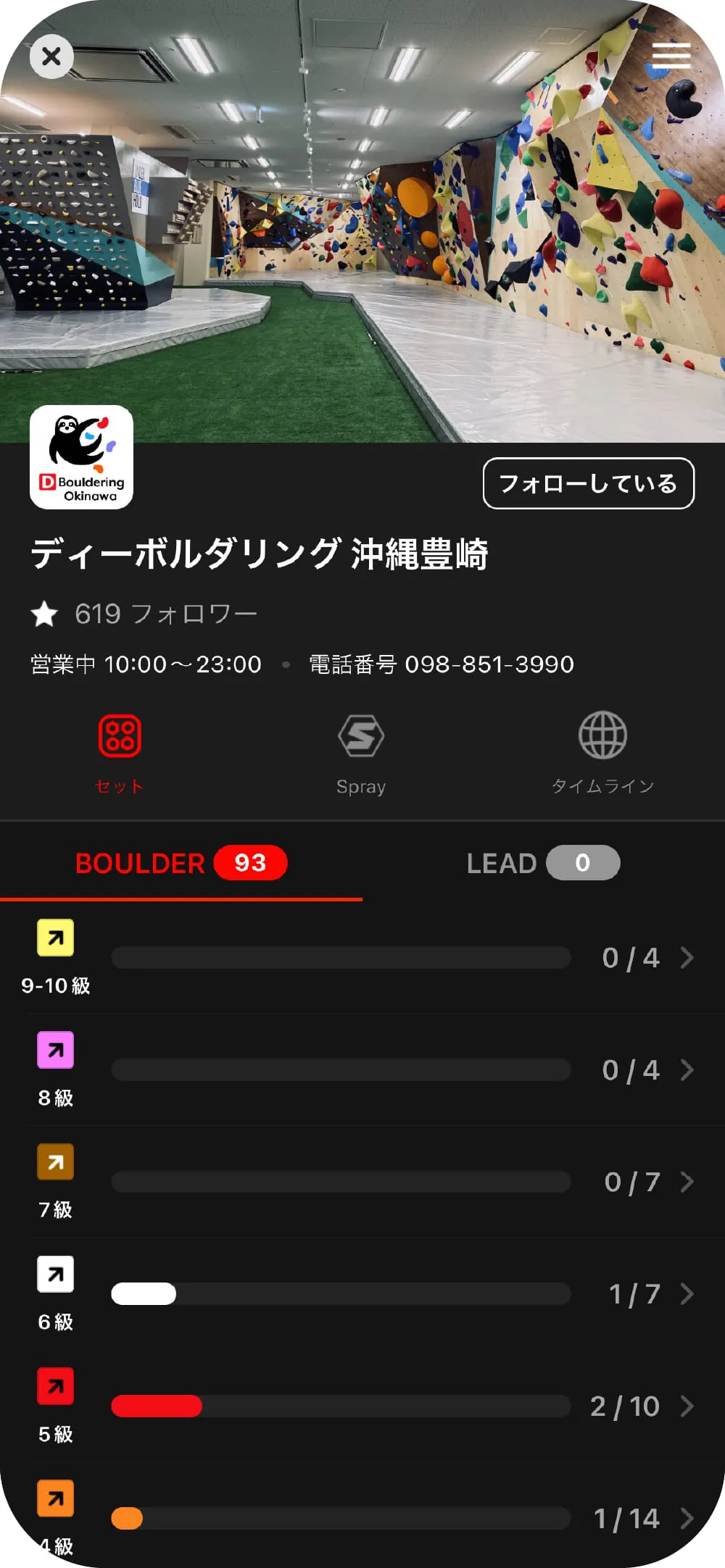Image resolution: width=725 pixels, height=1568 pixels.
Task: Open the hamburger menu at top right
Action: pos(671,56)
